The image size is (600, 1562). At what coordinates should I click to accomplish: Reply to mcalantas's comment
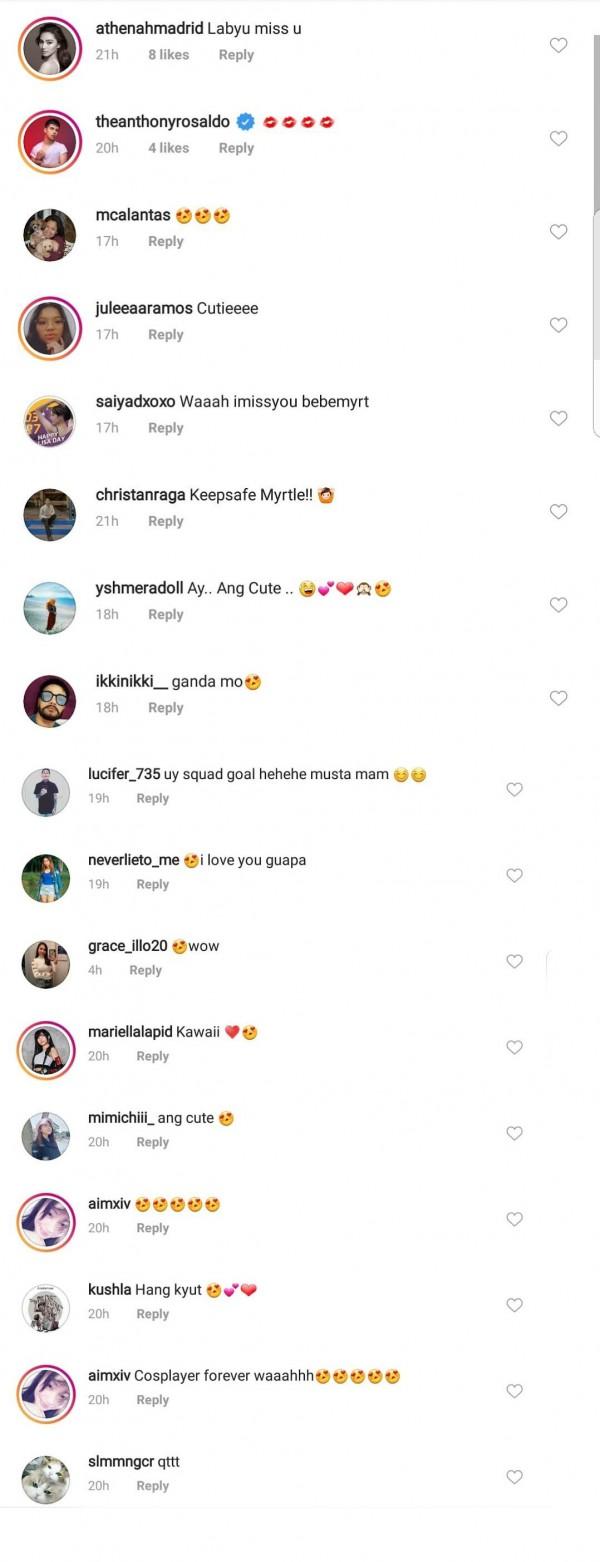tap(166, 241)
